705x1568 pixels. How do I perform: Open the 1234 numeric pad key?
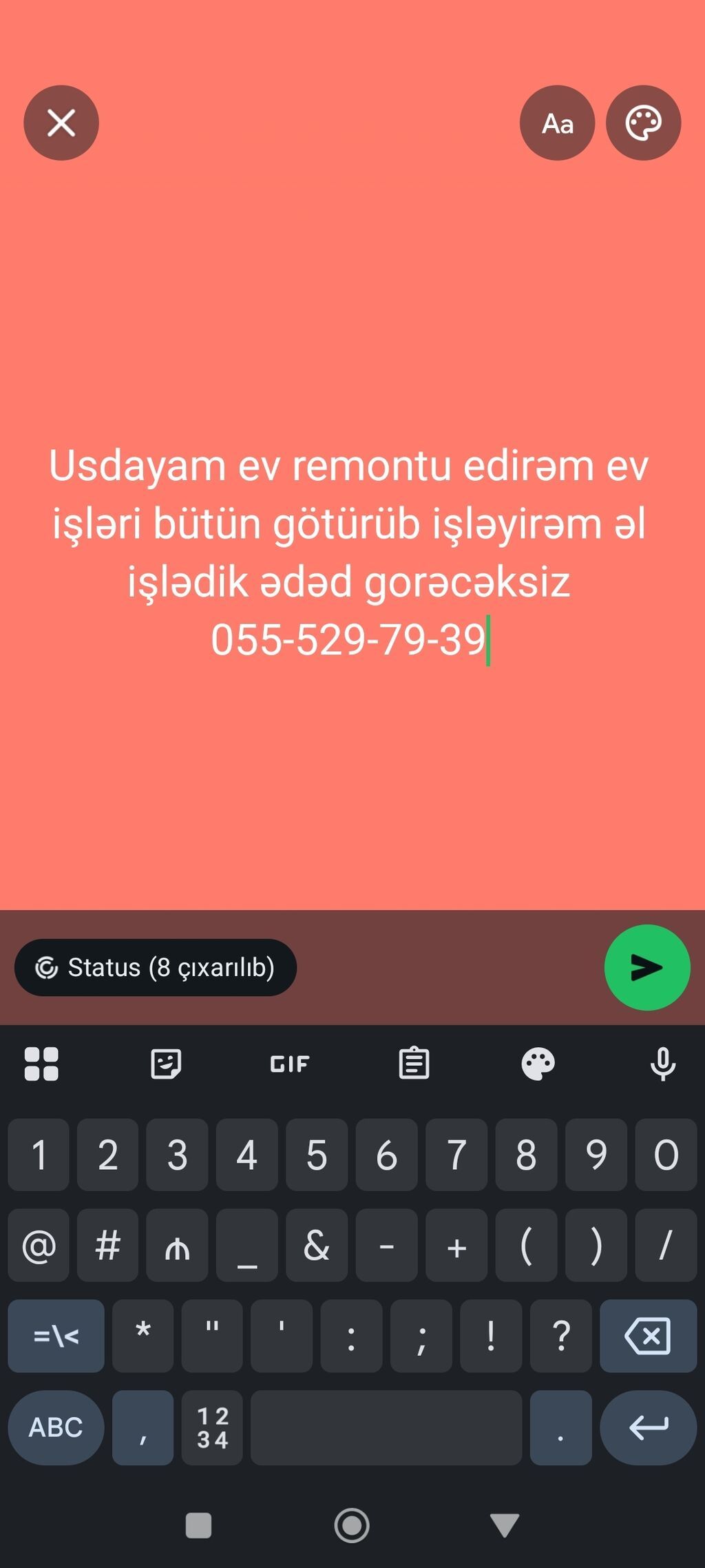212,1427
